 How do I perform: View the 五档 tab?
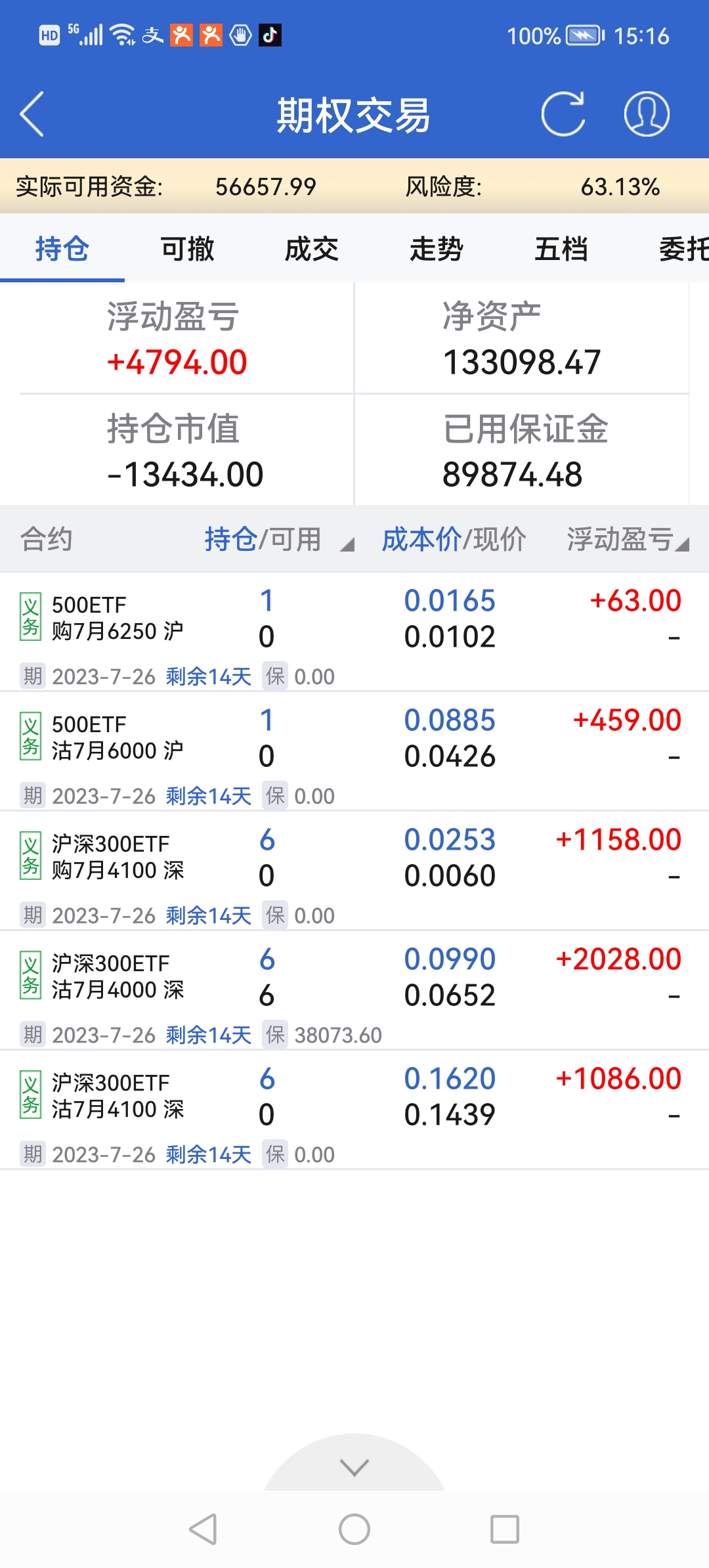[x=561, y=250]
